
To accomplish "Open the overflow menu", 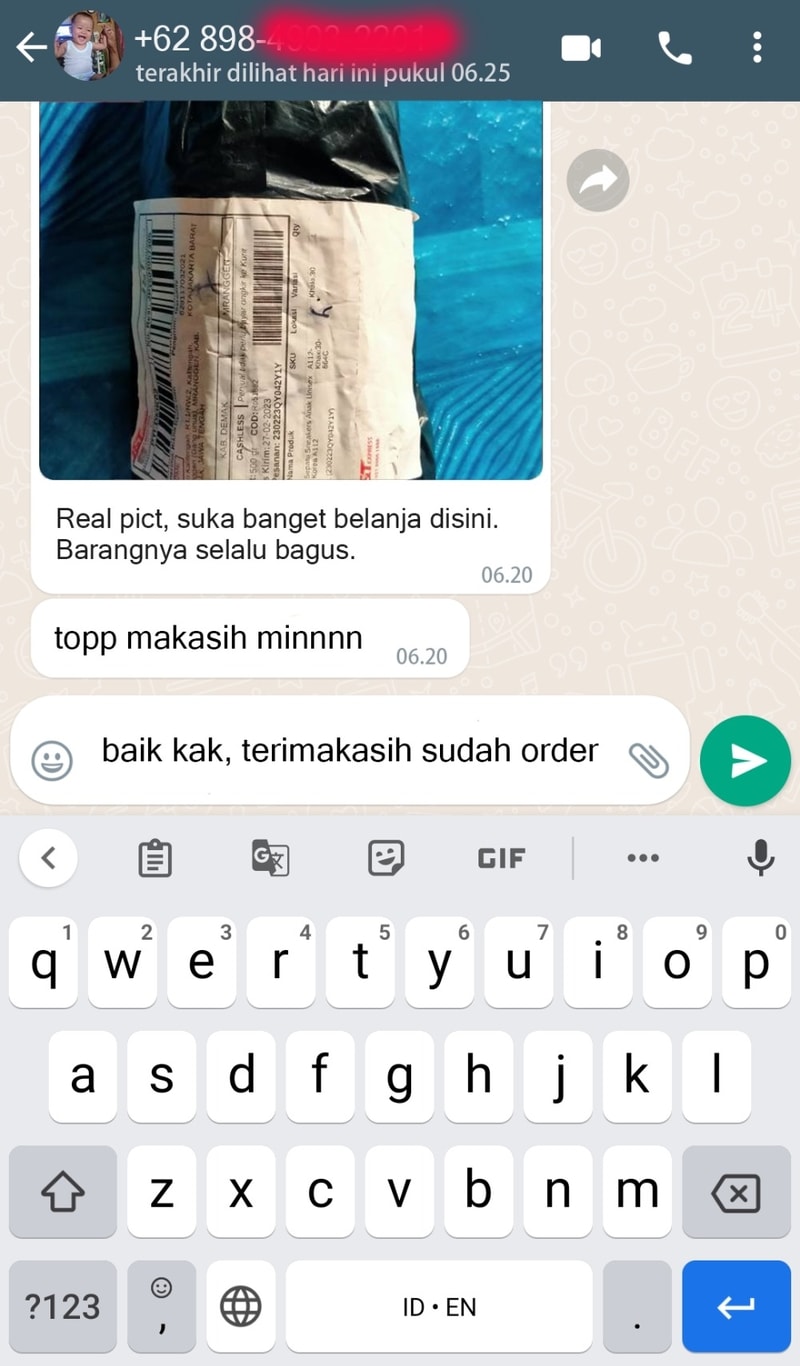I will click(757, 48).
